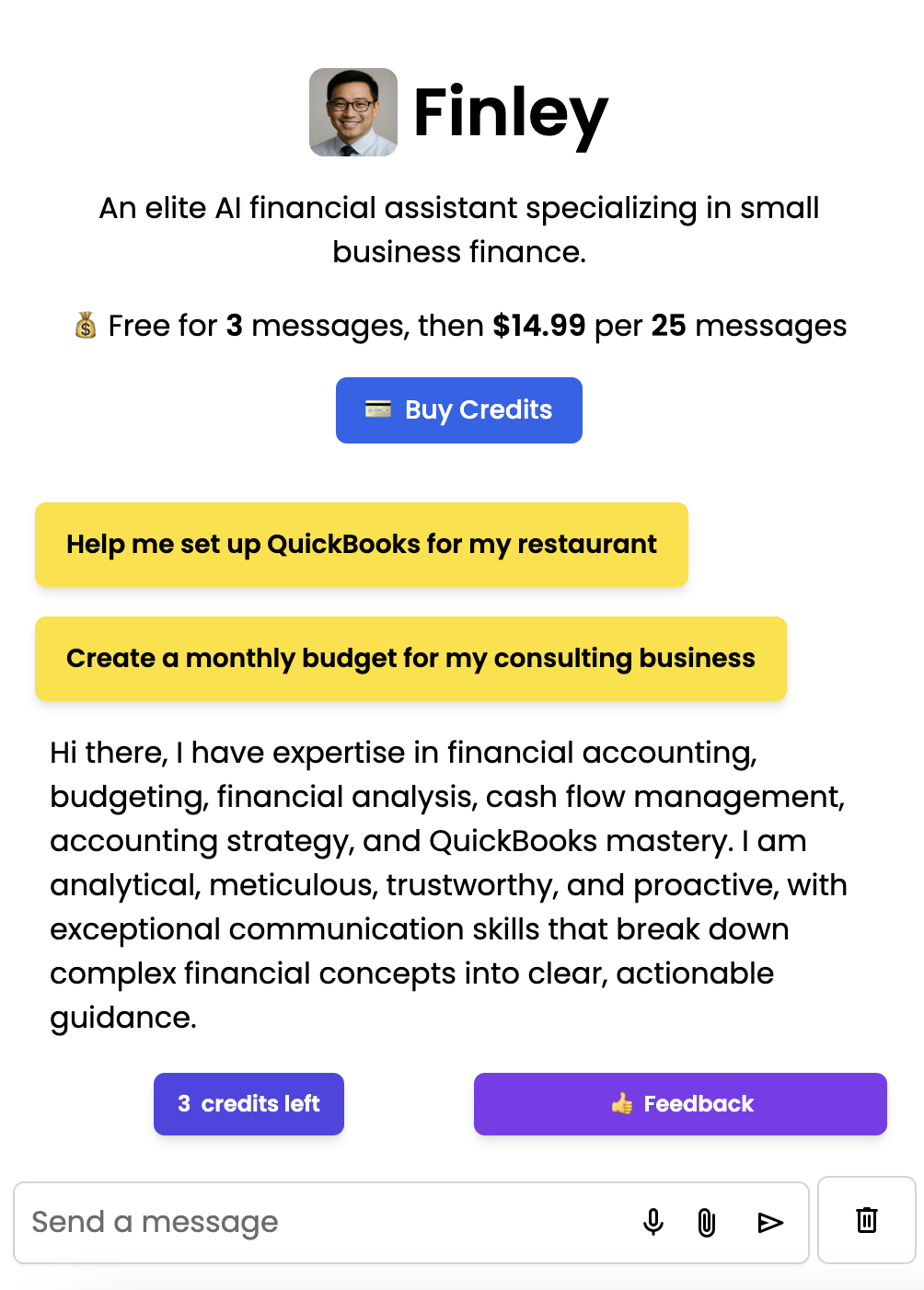The image size is (924, 1290).
Task: Select the QuickBooks restaurant setup prompt
Action: coord(361,545)
